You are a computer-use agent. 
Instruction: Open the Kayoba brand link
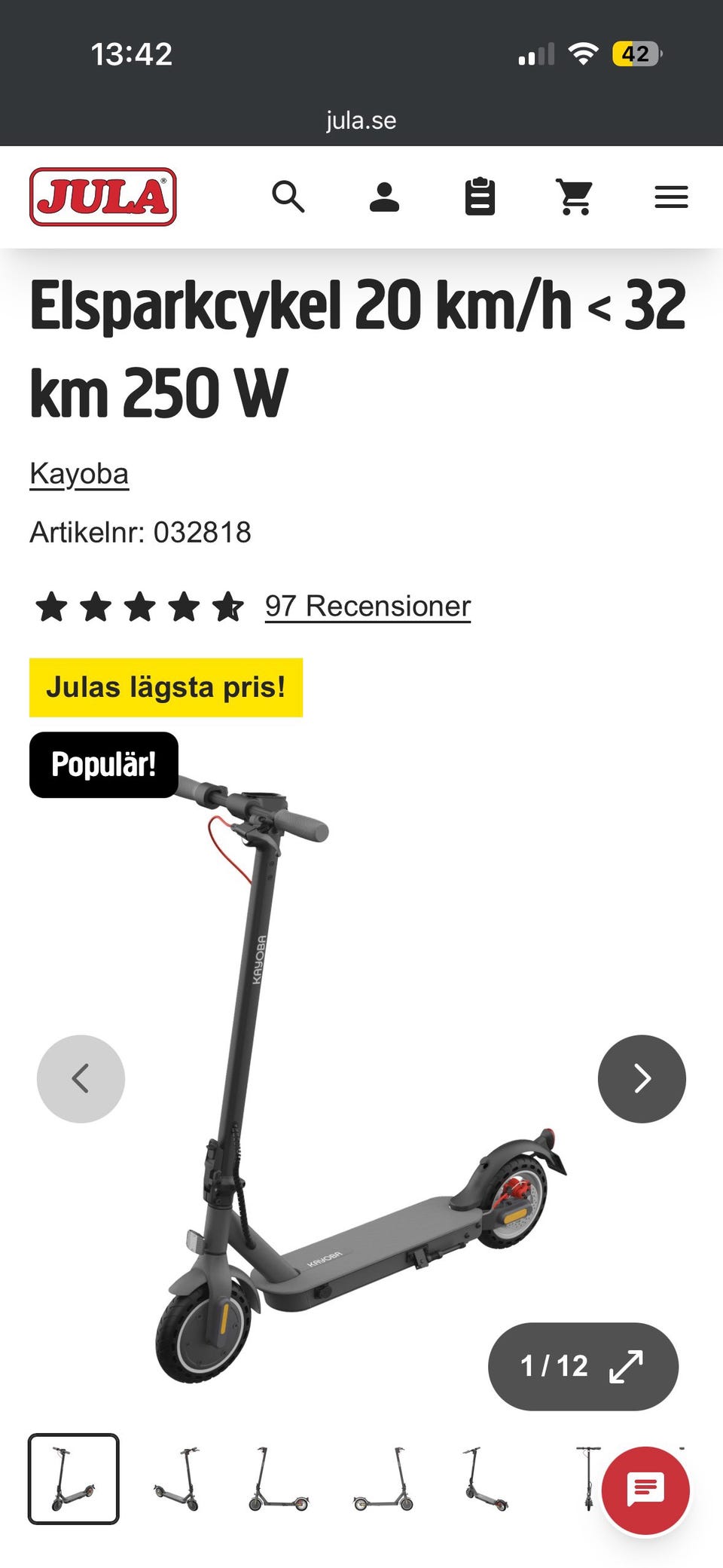pos(79,474)
